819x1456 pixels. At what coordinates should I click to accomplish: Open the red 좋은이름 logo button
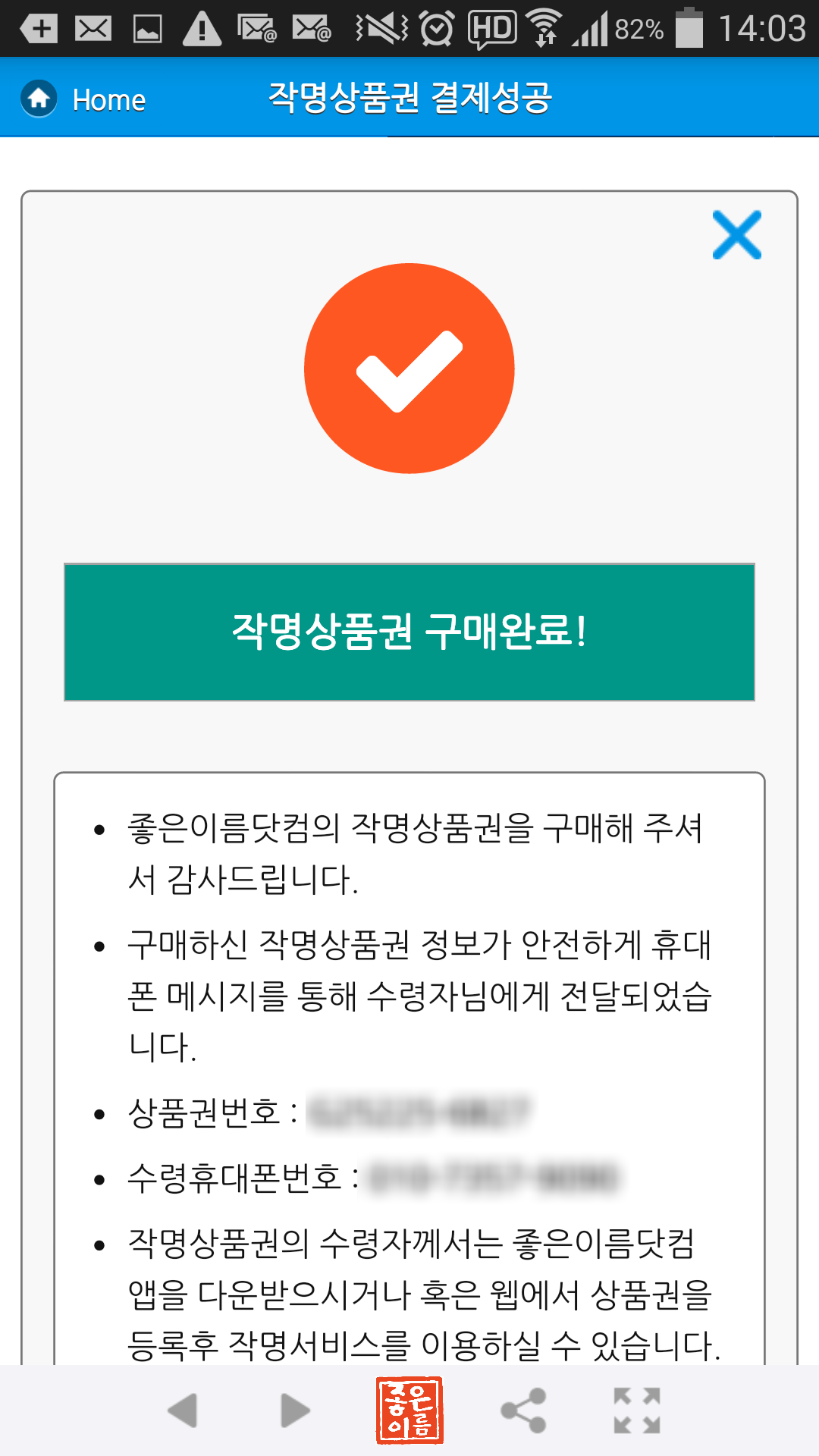pos(409,1410)
